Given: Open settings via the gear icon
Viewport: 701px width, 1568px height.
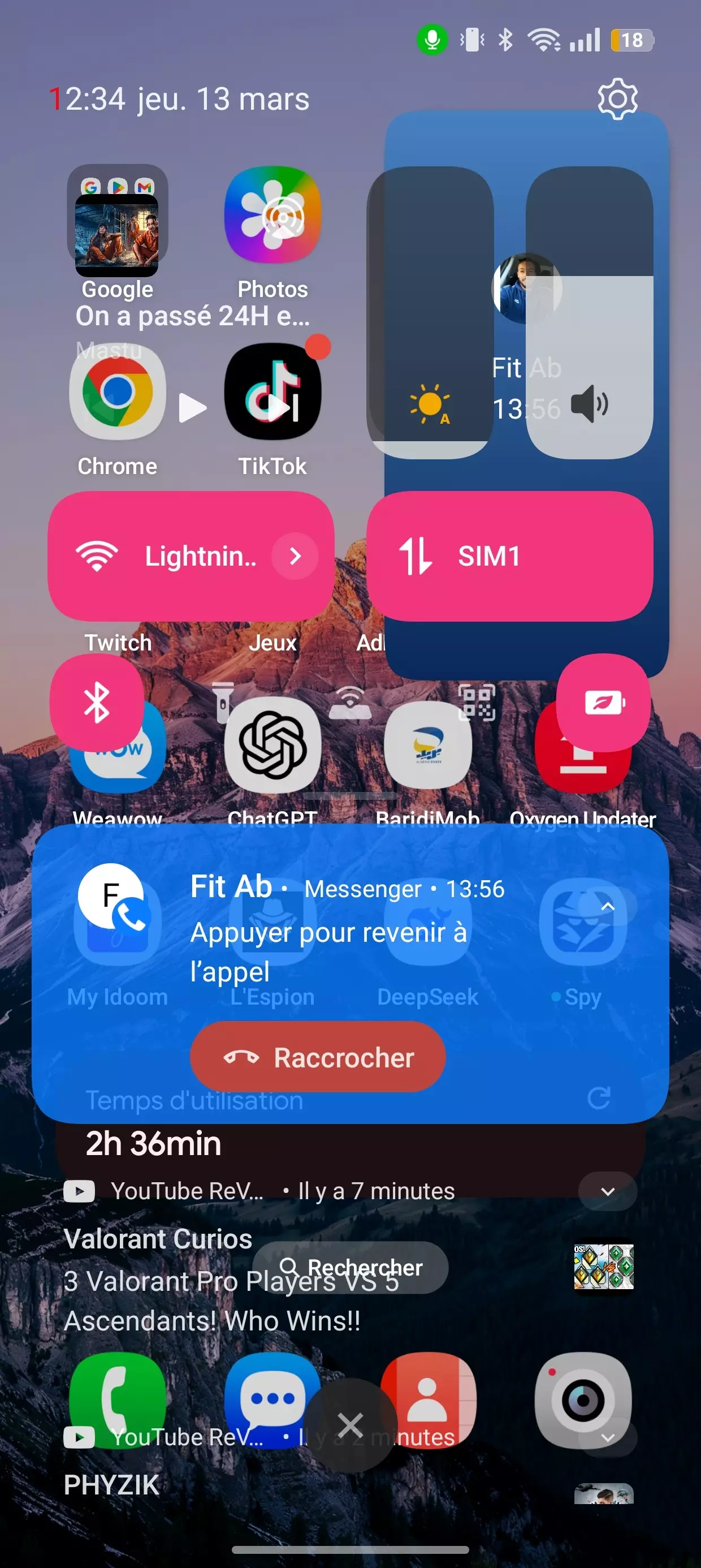Looking at the screenshot, I should coord(617,98).
